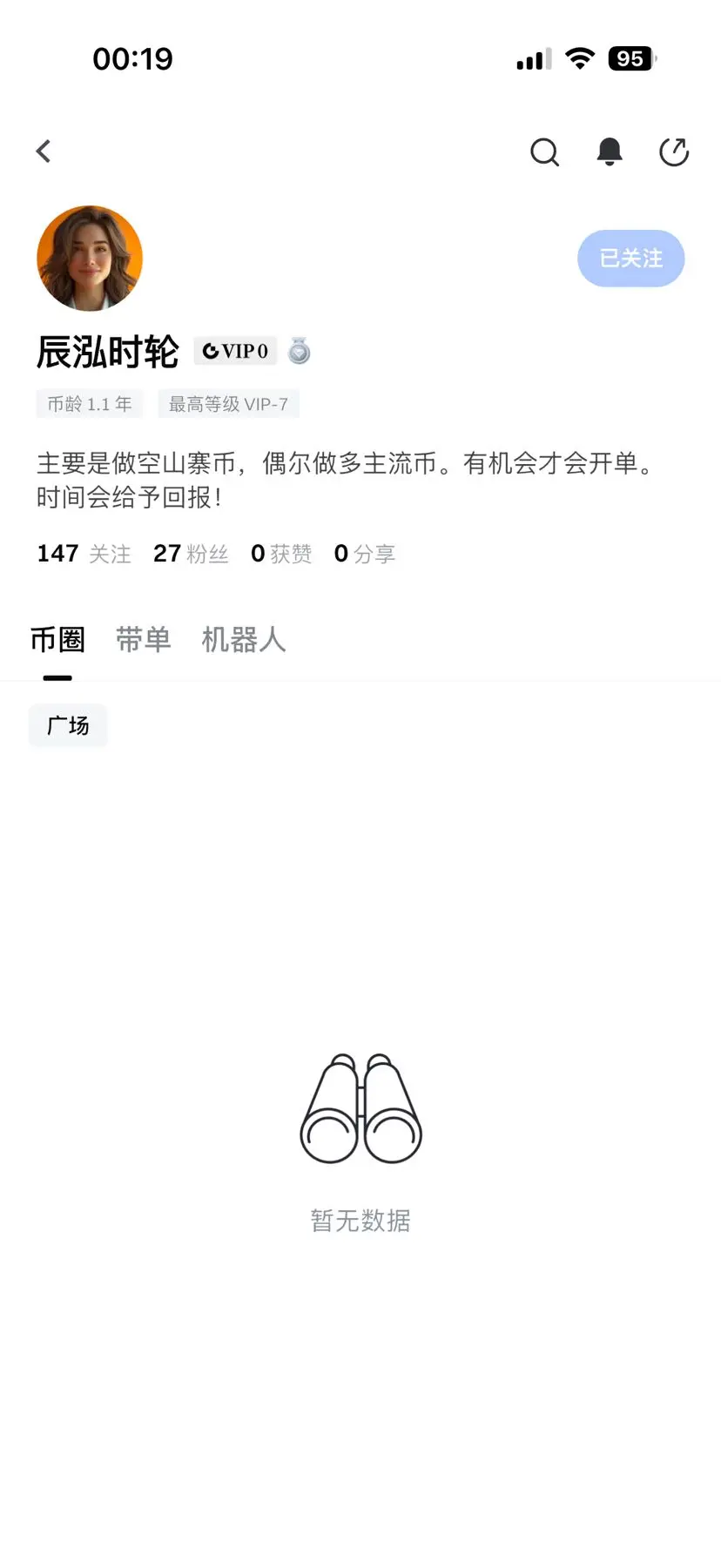This screenshot has height=1568, width=721.
Task: Open the 147 关注 following list
Action: (83, 553)
